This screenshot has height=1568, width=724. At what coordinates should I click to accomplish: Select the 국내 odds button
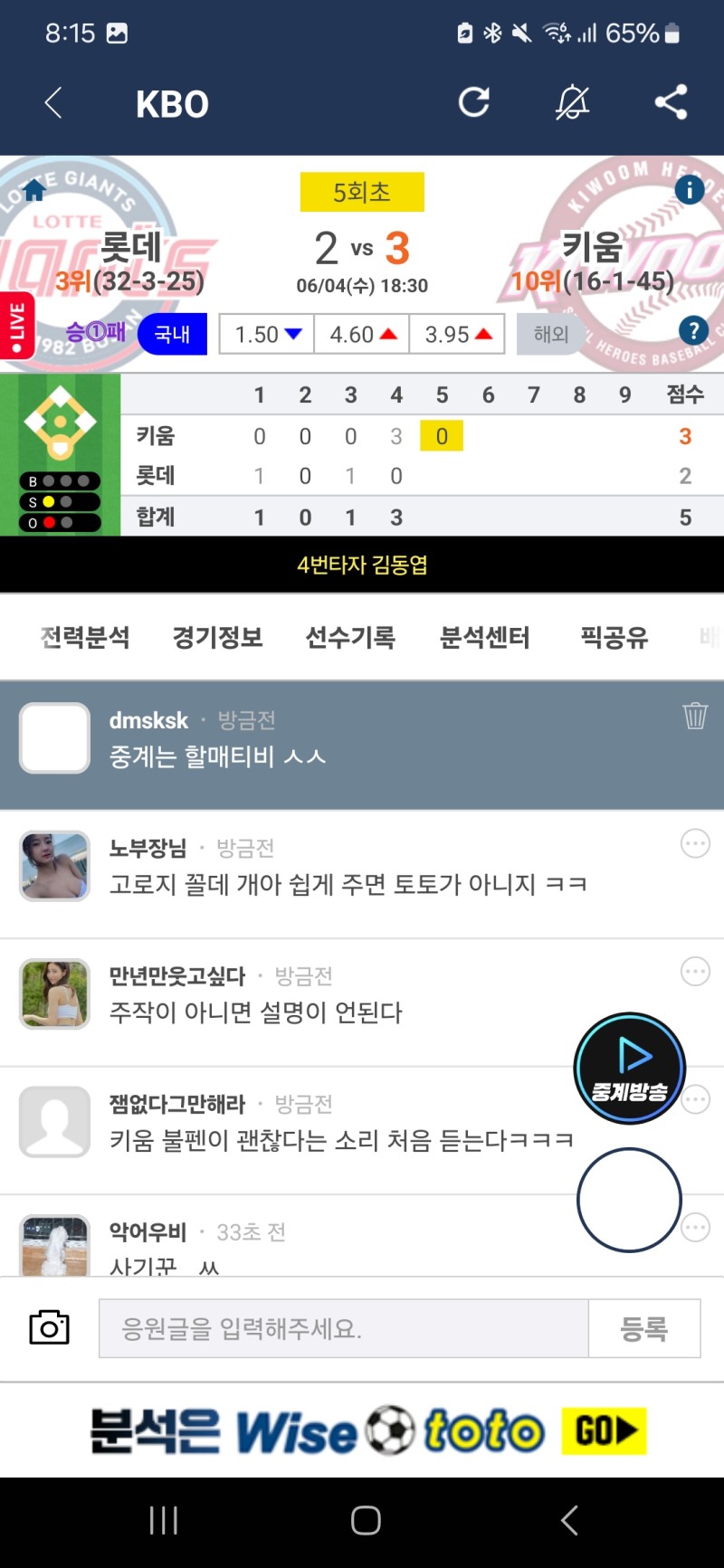click(172, 335)
